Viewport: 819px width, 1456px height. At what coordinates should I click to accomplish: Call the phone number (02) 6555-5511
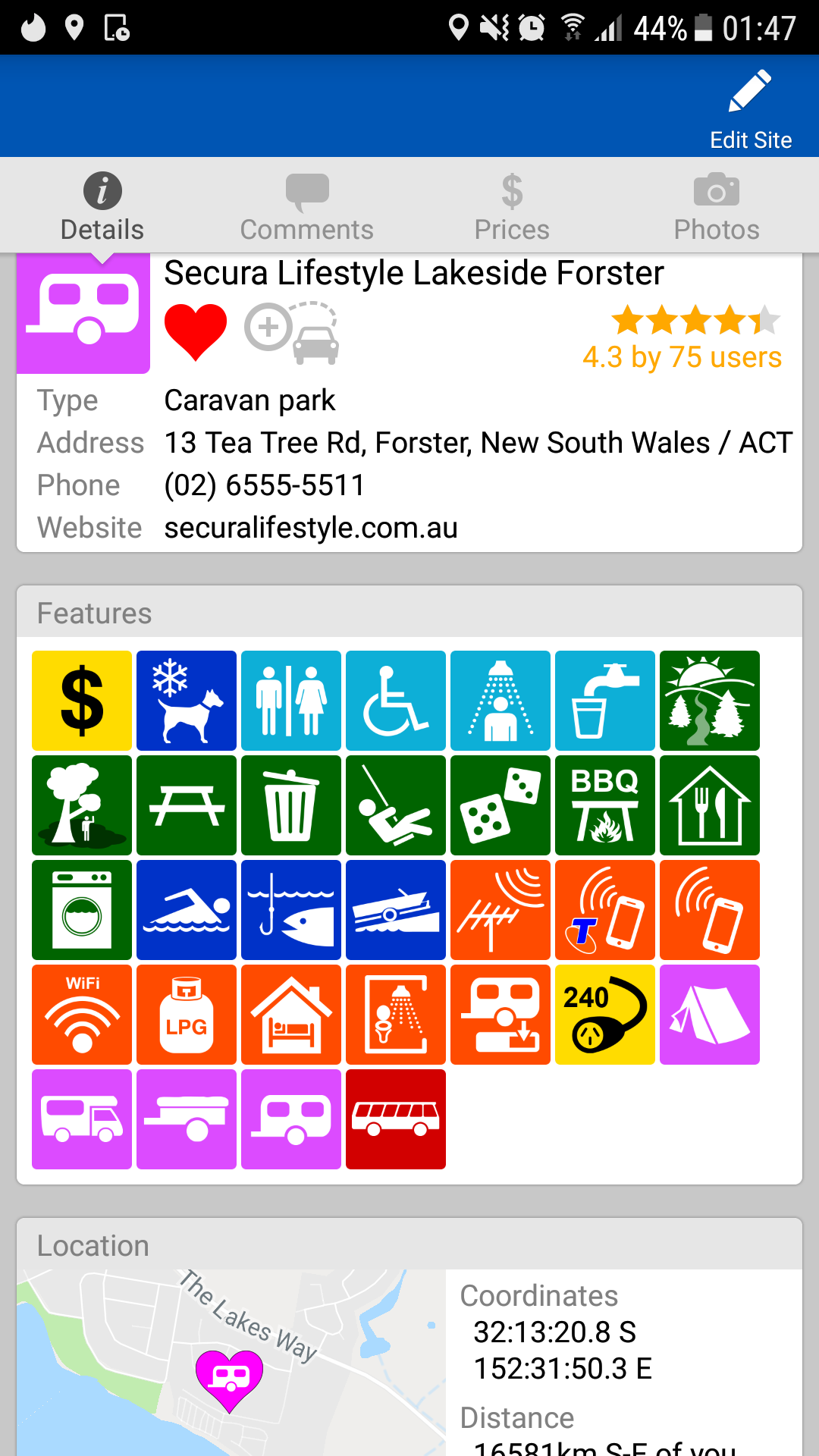[265, 485]
